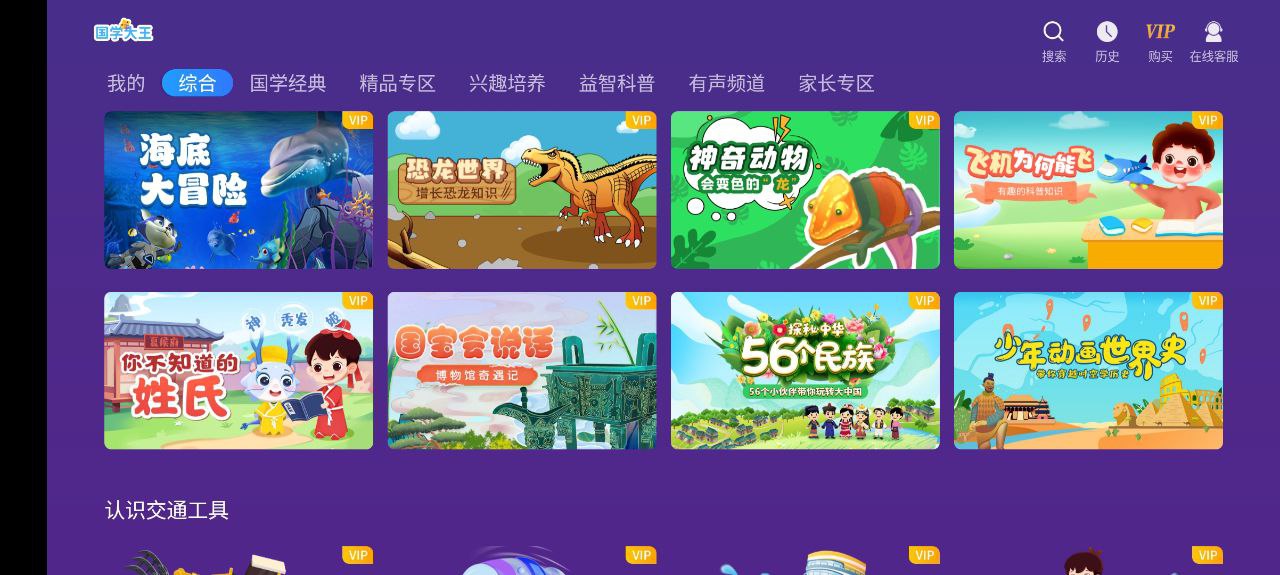Open the 国宝会说话 card

point(522,371)
